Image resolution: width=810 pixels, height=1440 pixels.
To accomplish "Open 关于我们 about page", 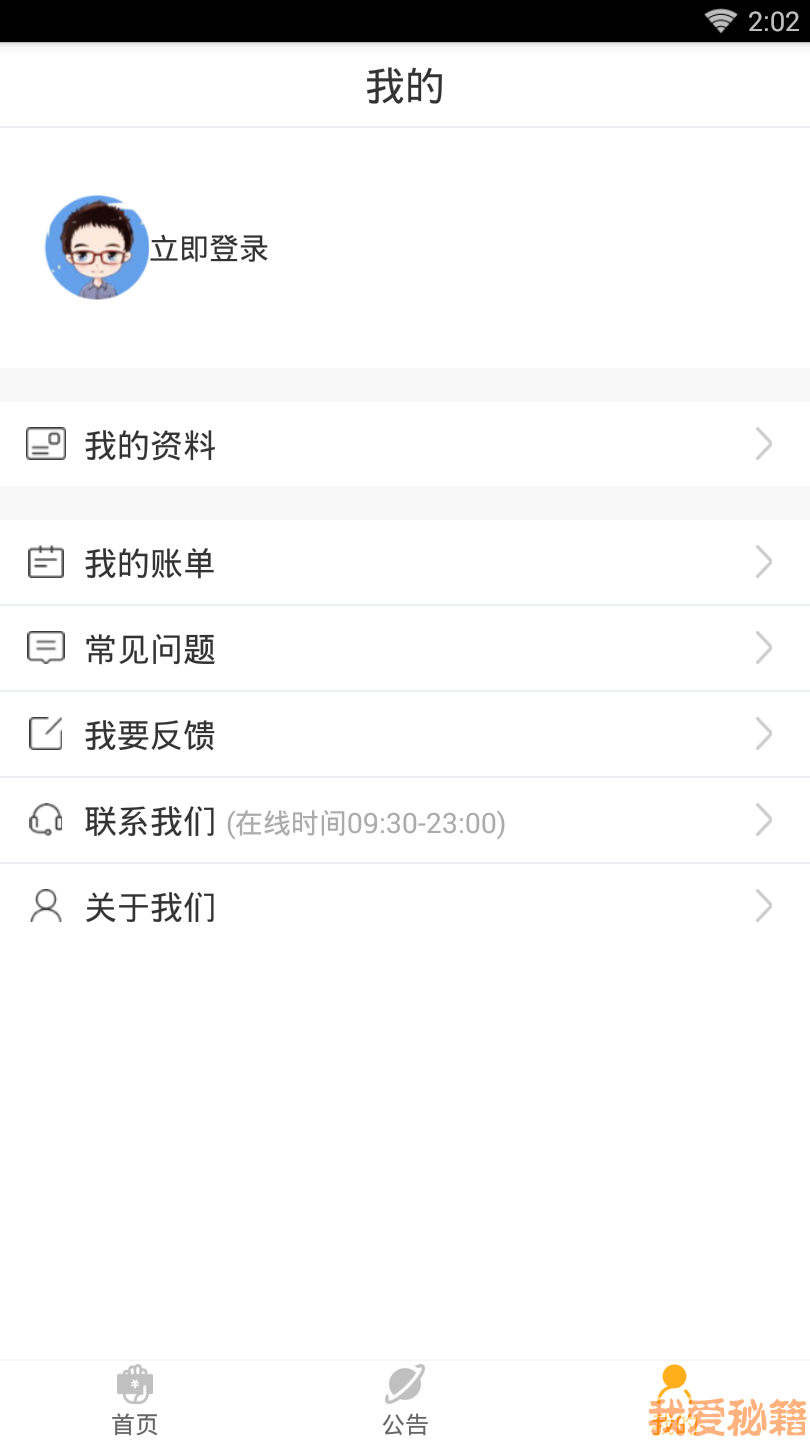I will [404, 906].
